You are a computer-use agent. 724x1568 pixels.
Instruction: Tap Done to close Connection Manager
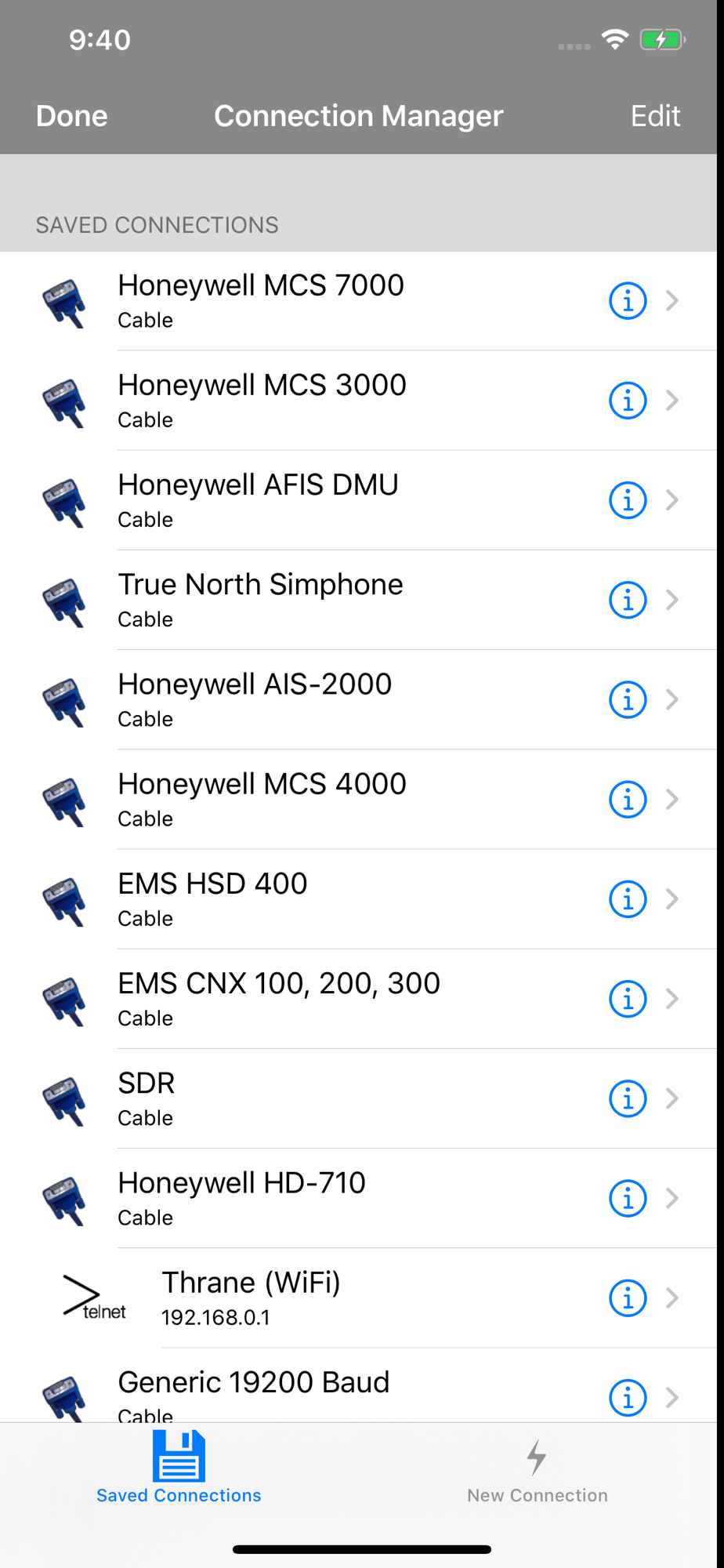click(71, 116)
